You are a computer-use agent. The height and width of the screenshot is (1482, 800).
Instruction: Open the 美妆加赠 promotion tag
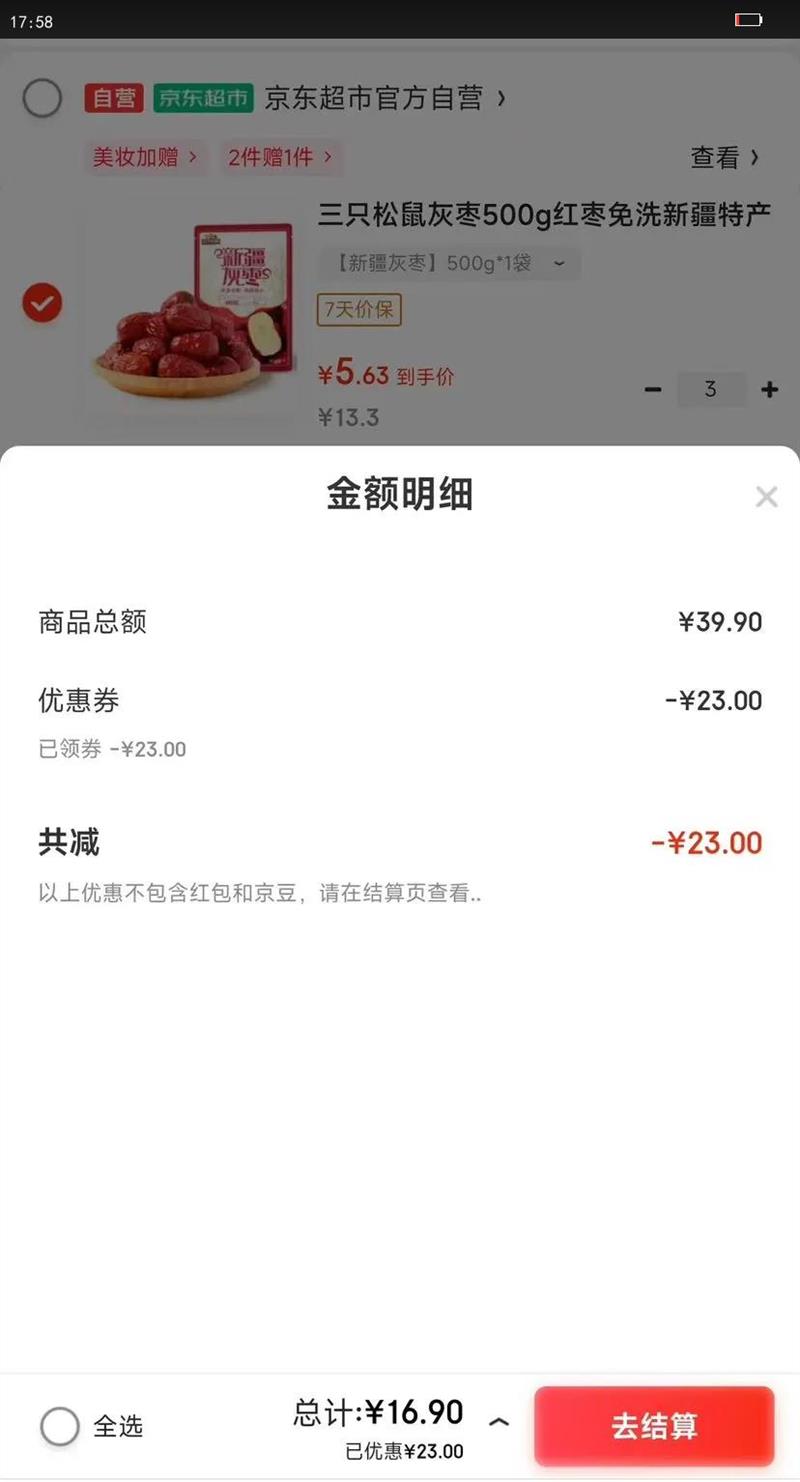click(x=145, y=157)
